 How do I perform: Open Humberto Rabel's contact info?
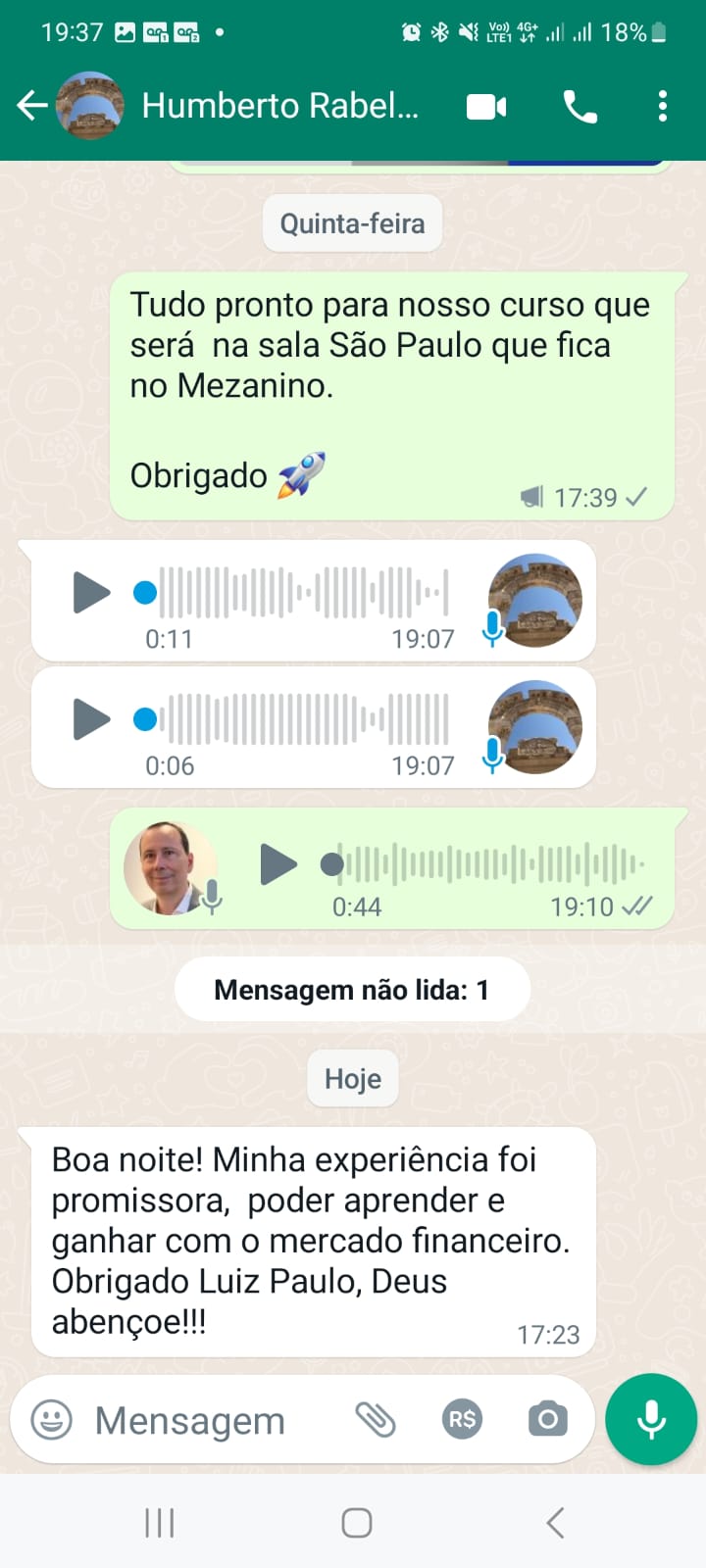[279, 106]
